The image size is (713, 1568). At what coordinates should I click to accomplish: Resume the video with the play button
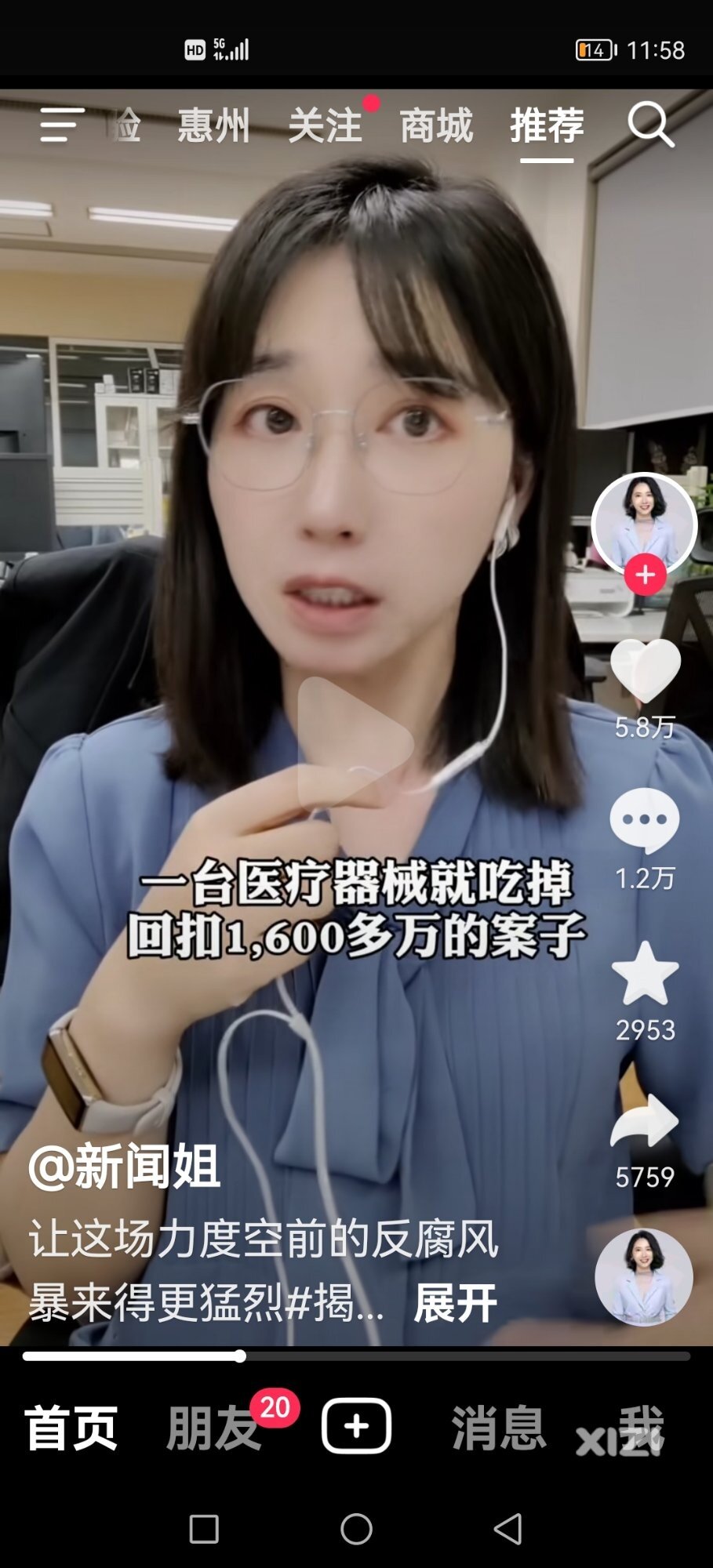(355, 745)
